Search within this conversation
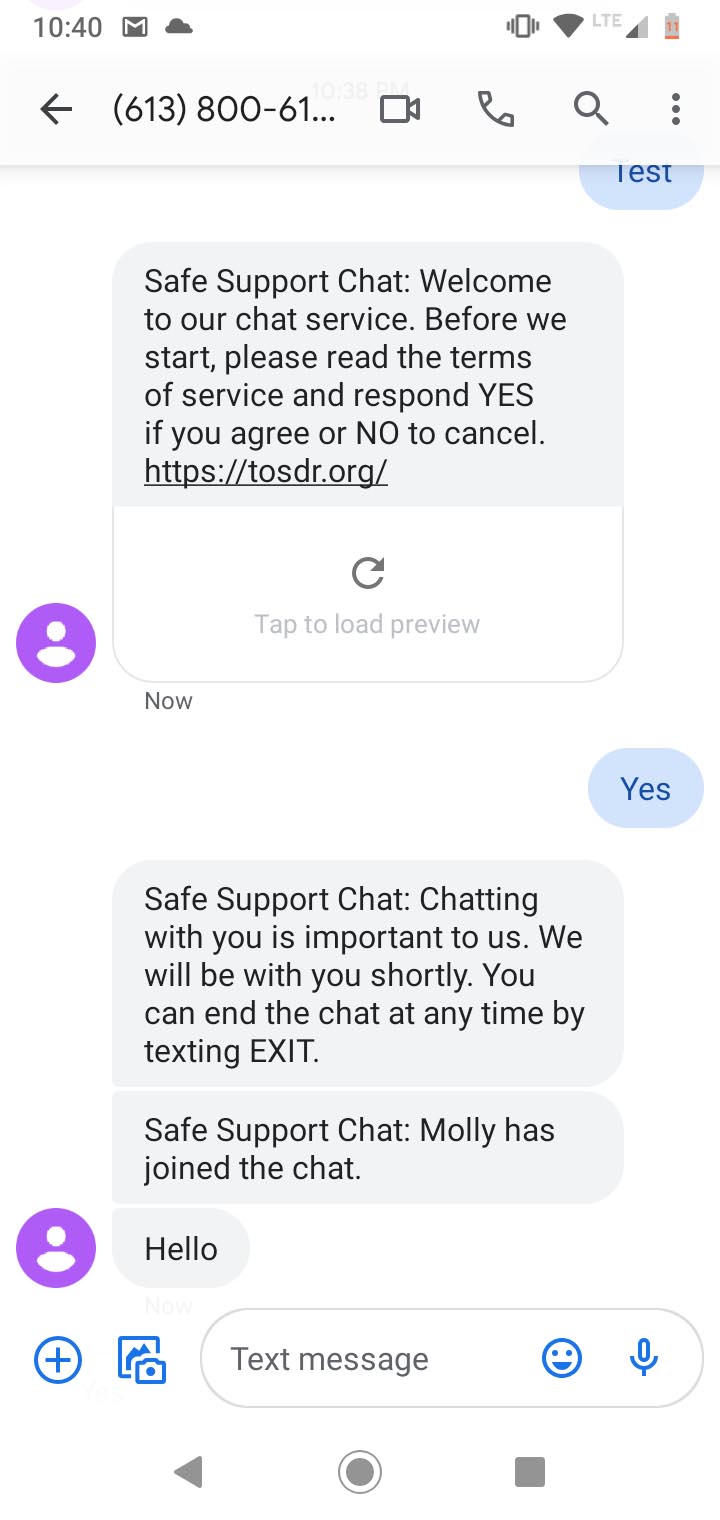Image resolution: width=720 pixels, height=1520 pixels. (591, 108)
